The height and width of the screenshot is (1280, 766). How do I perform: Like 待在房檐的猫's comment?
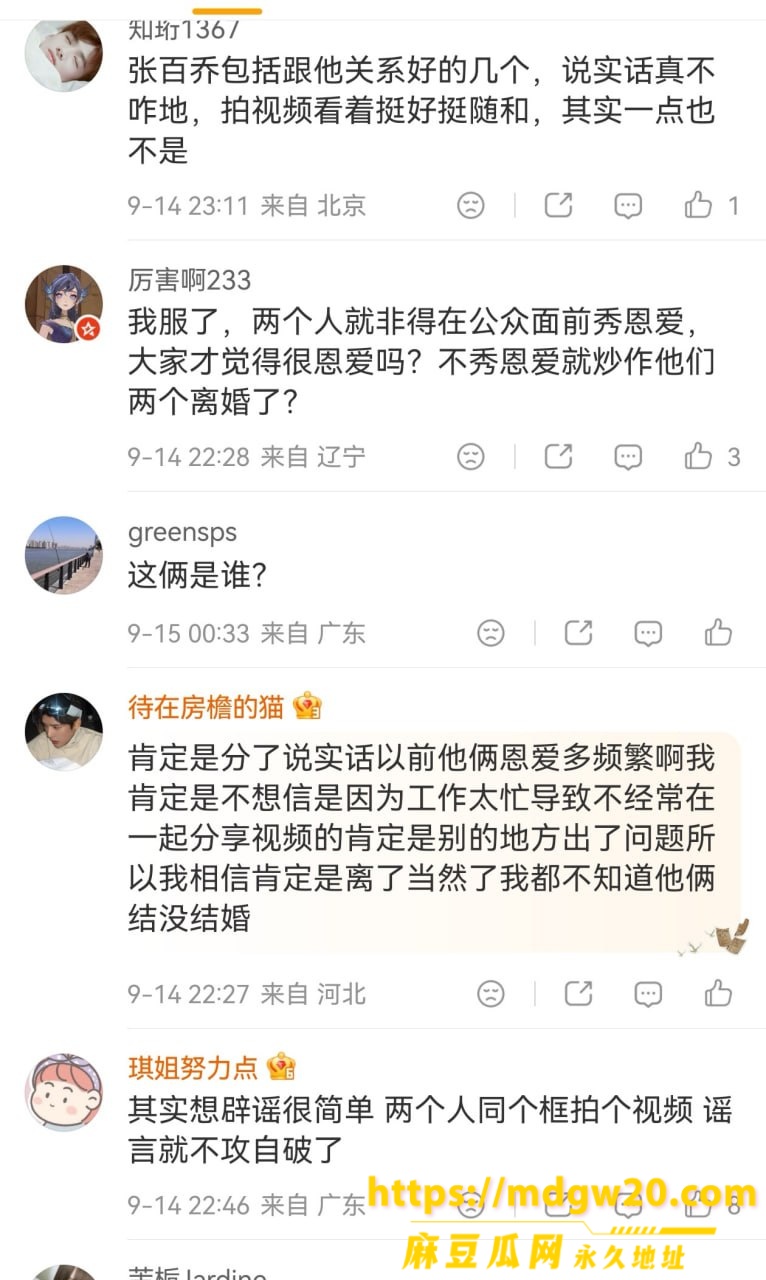pyautogui.click(x=718, y=993)
